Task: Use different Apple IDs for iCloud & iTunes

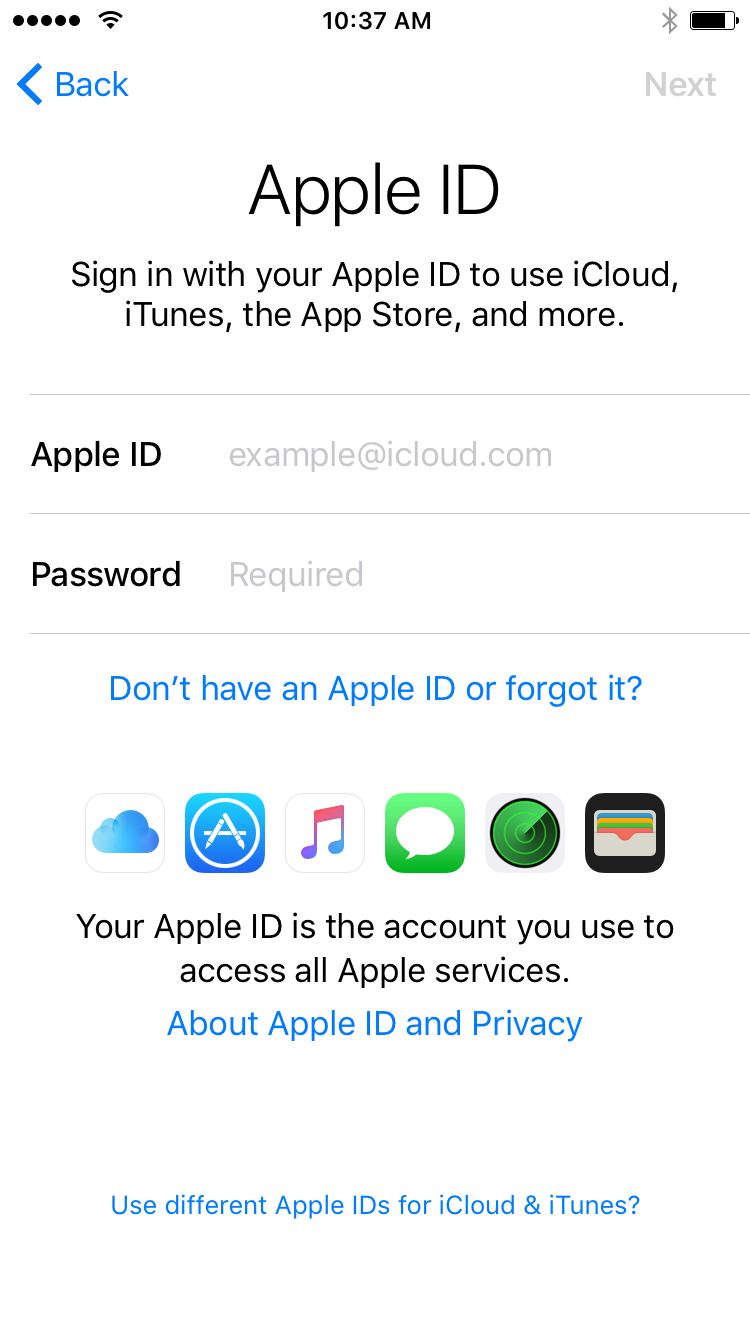Action: click(375, 1205)
